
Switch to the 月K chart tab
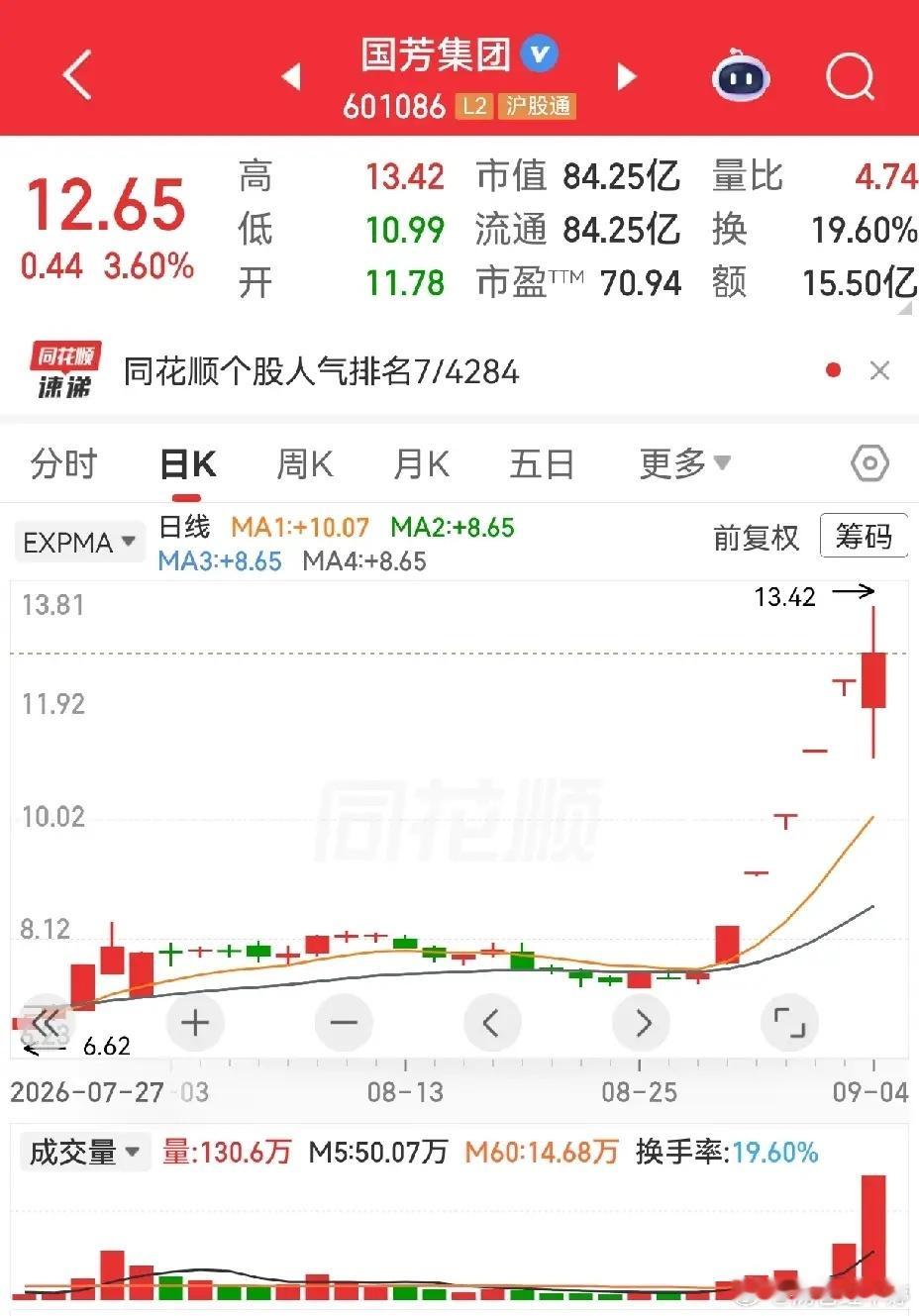click(421, 463)
